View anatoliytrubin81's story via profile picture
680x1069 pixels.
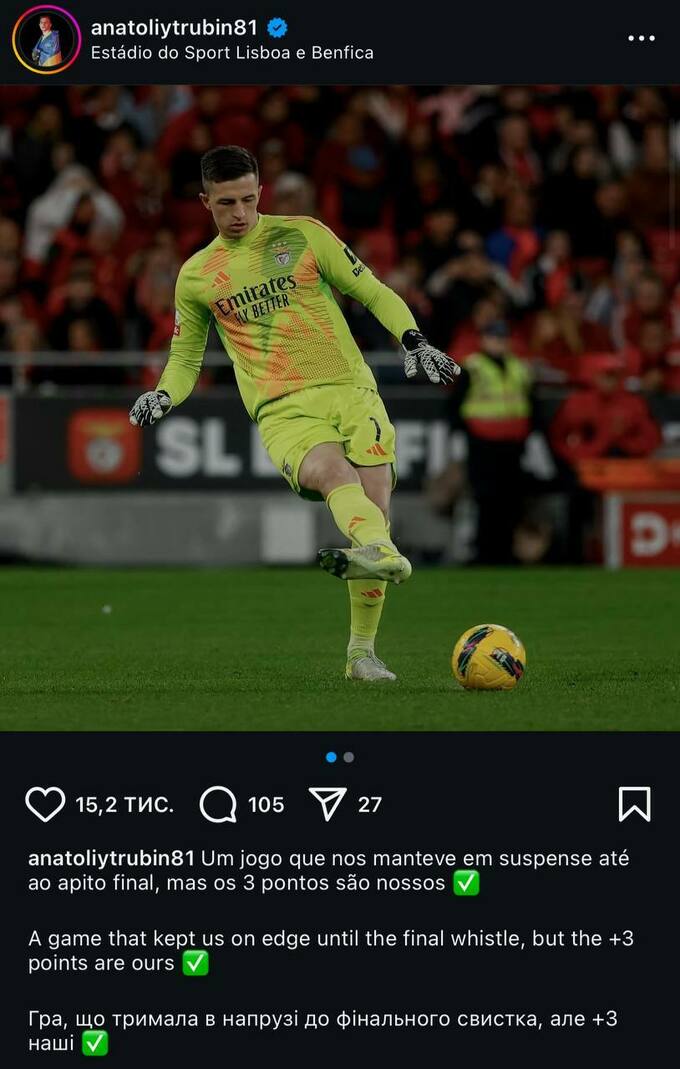[46, 40]
